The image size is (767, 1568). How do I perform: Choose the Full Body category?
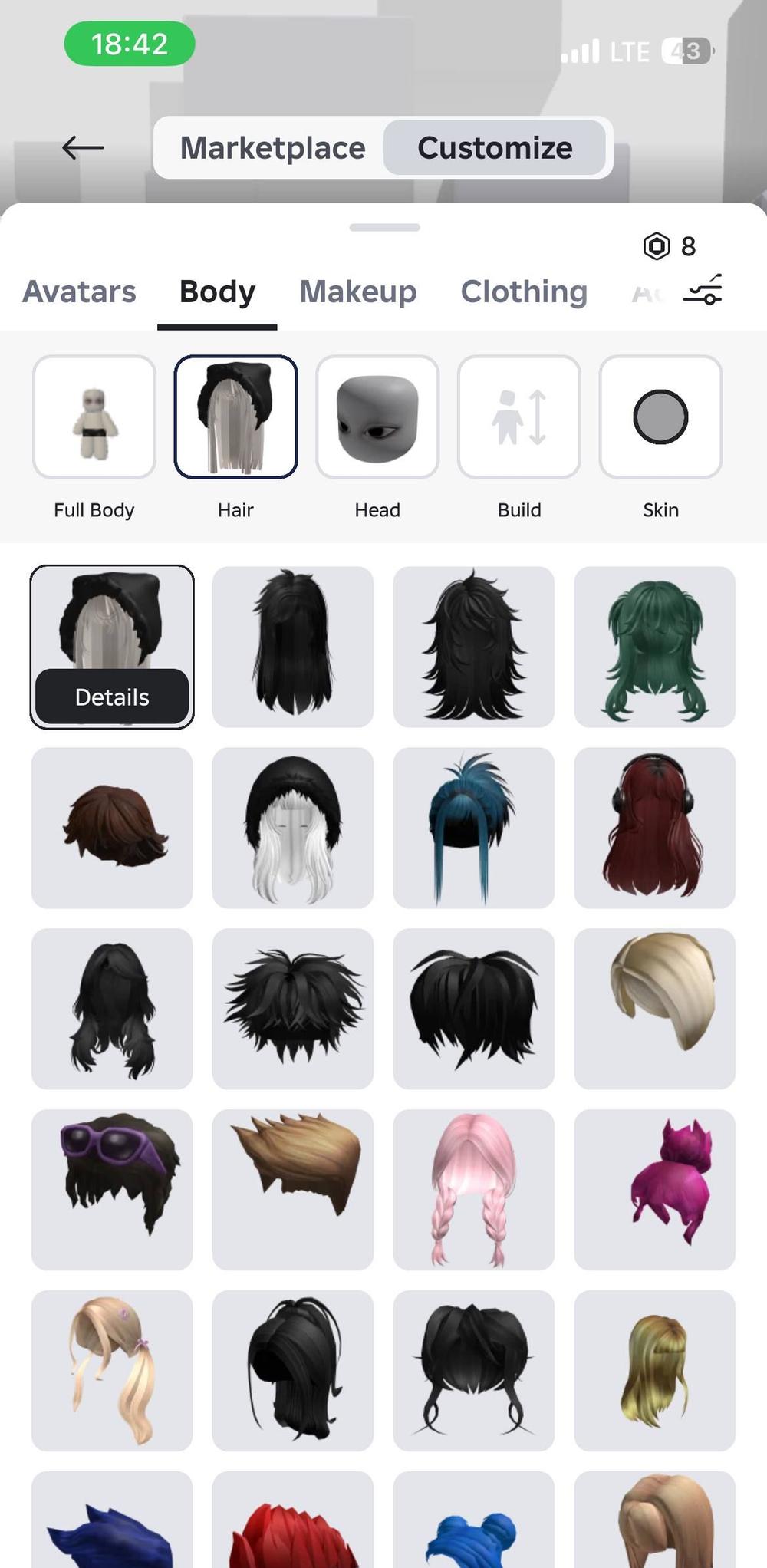pyautogui.click(x=94, y=418)
